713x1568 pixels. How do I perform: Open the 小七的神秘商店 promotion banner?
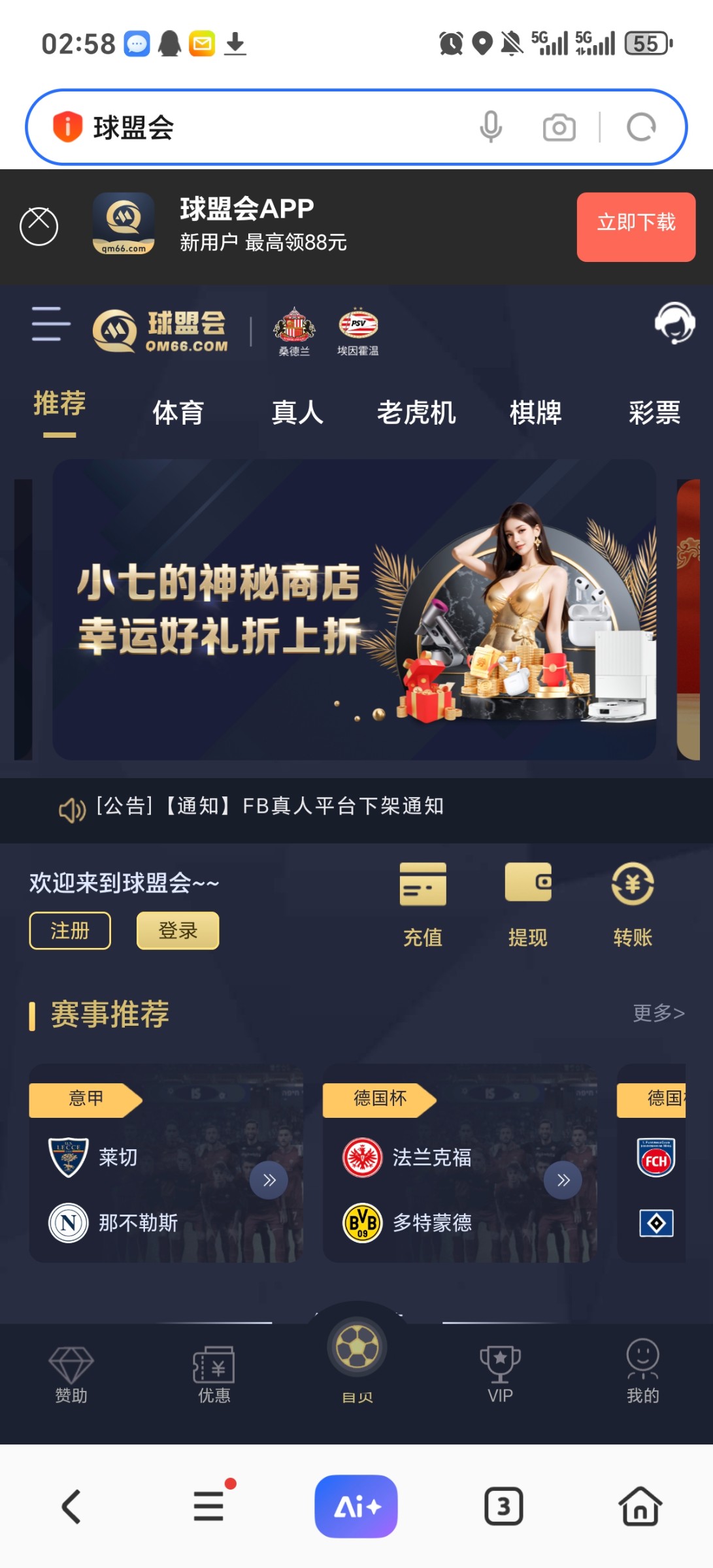(354, 609)
